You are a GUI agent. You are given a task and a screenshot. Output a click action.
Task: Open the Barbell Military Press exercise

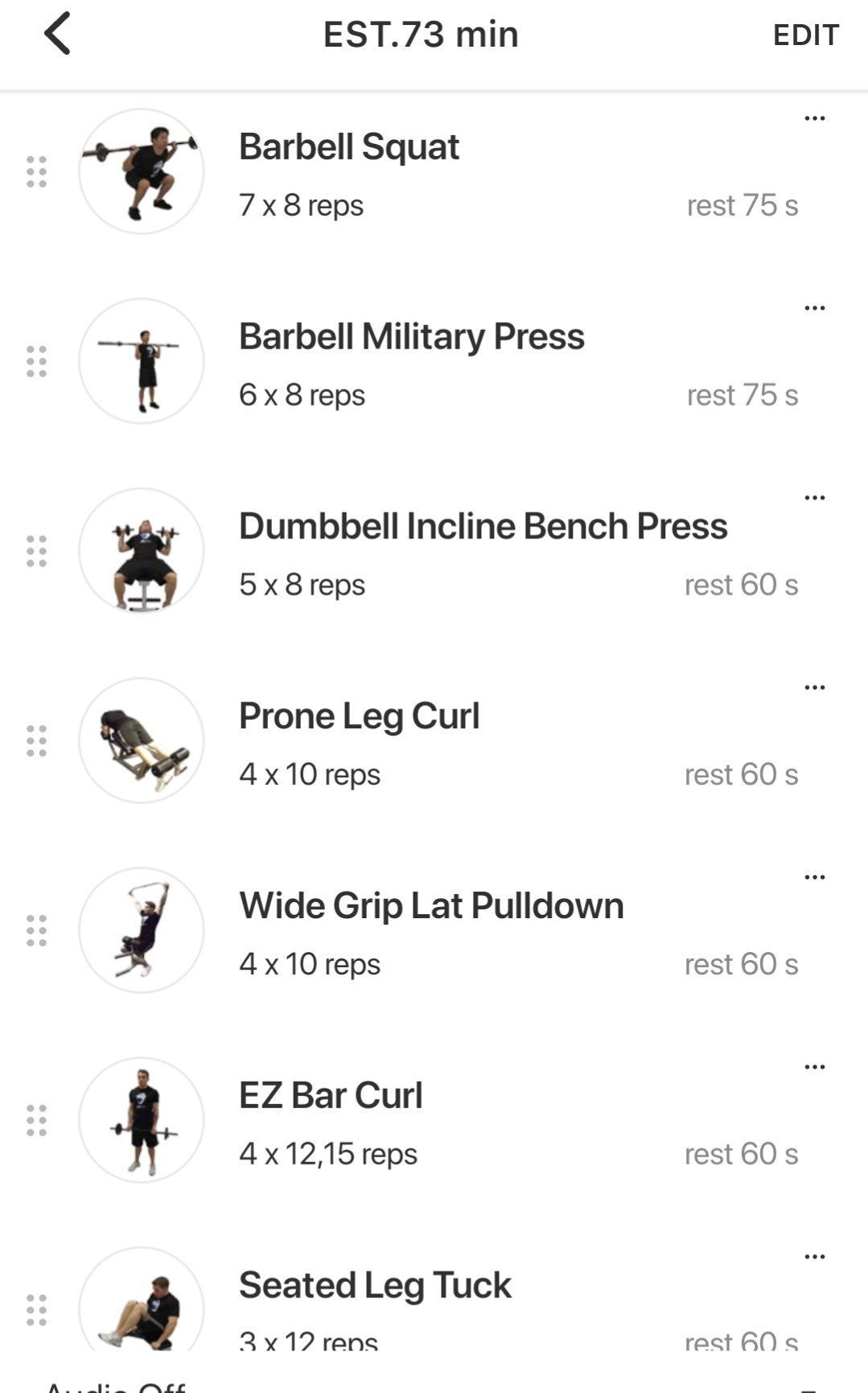[411, 336]
